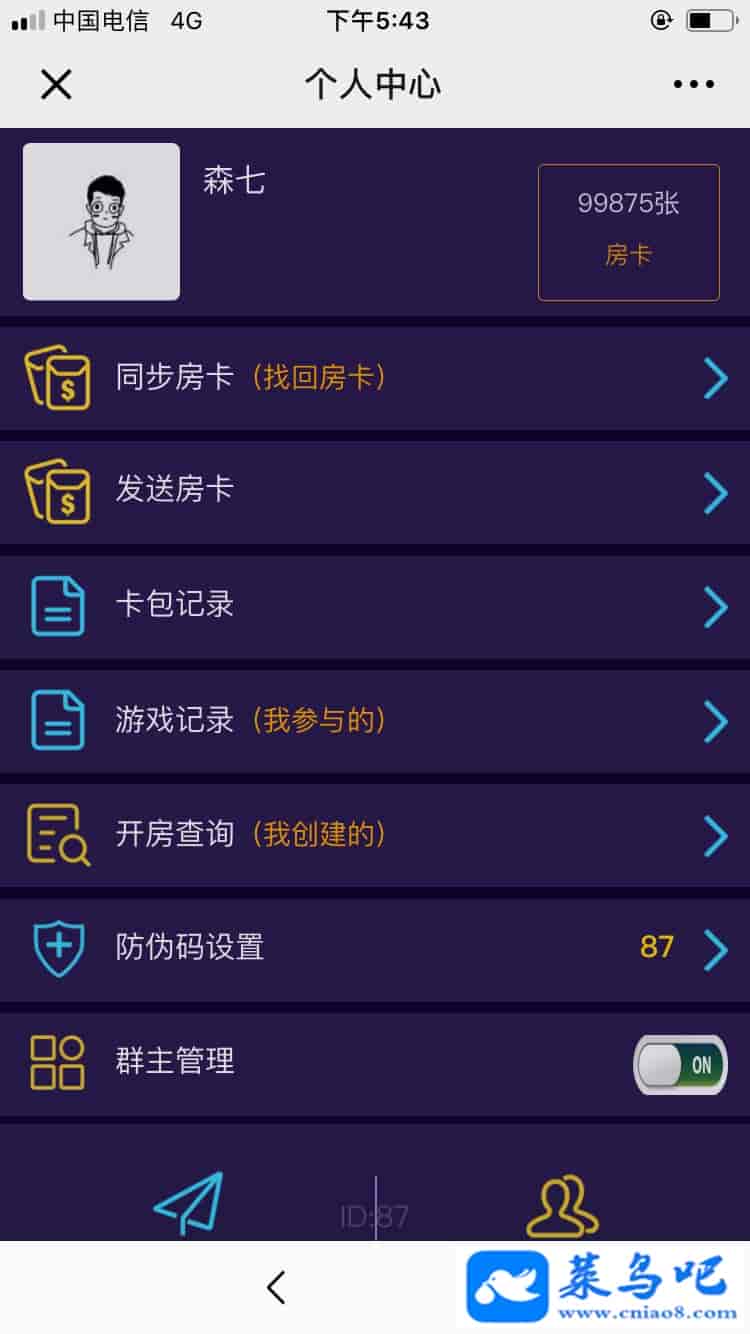Open the 发送房卡 row
Viewport: 750px width, 1334px height.
[x=375, y=491]
